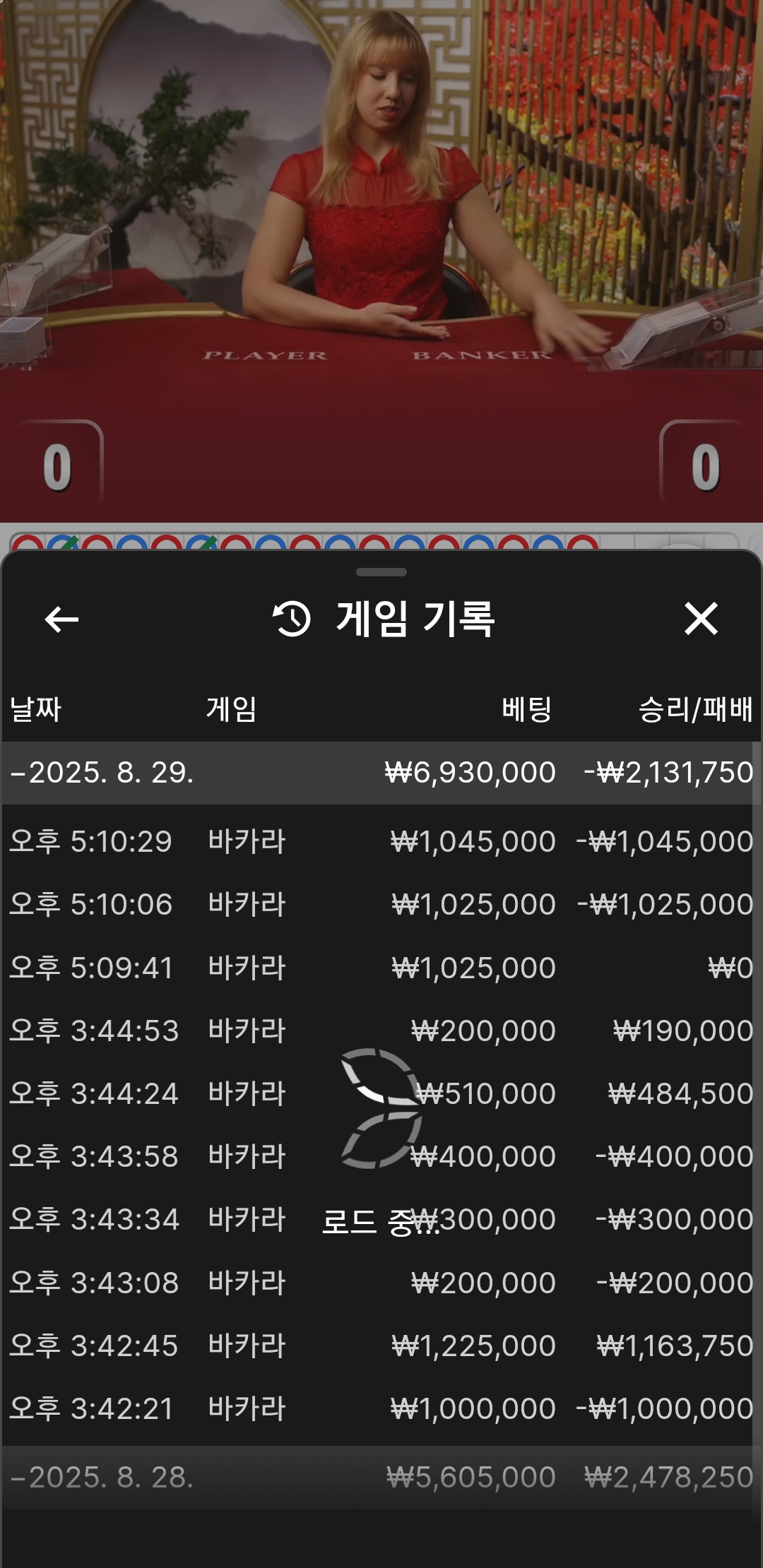Viewport: 763px width, 1568px height.
Task: Select the 오후 3:43:34 game entry
Action: 381,1219
